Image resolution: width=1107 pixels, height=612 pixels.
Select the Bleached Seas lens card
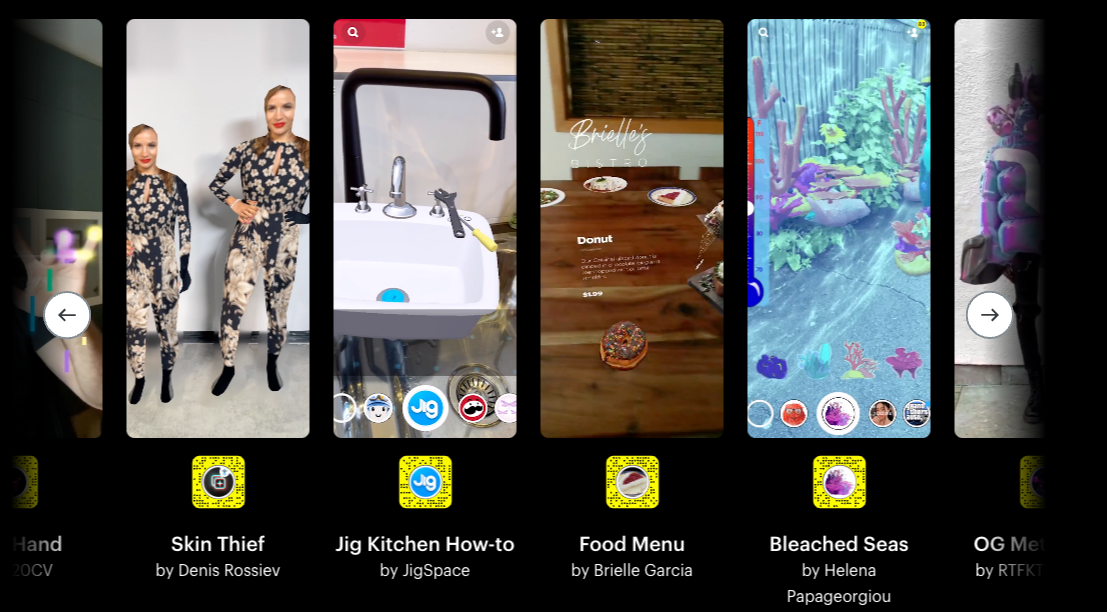tap(839, 229)
